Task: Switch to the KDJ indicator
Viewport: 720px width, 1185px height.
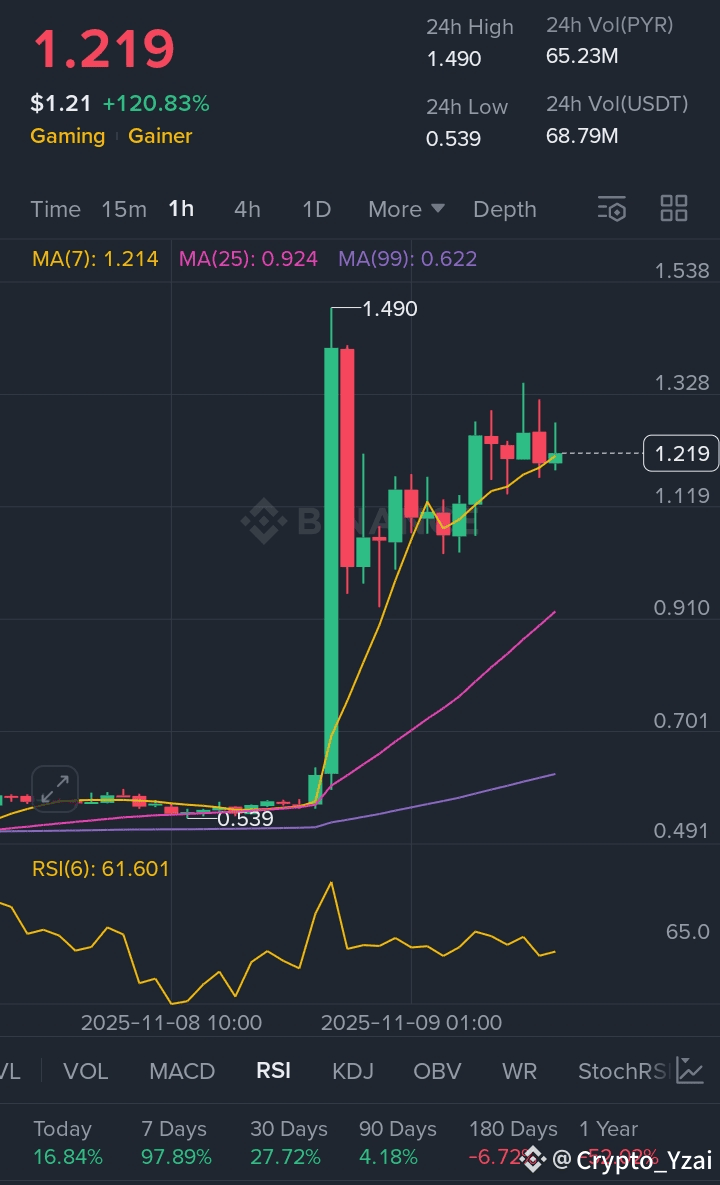Action: coord(352,1071)
